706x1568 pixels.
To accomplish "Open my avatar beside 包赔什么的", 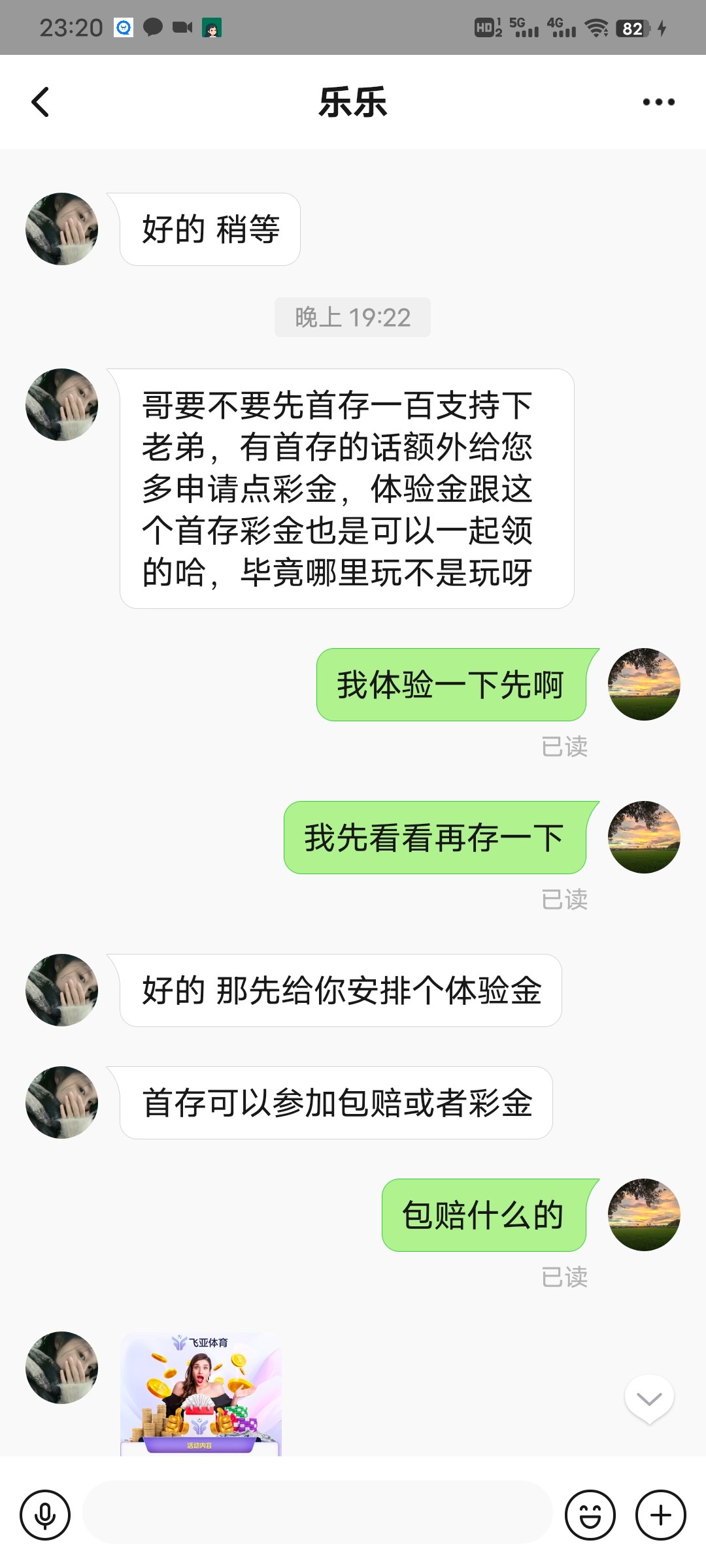I will 644,1215.
